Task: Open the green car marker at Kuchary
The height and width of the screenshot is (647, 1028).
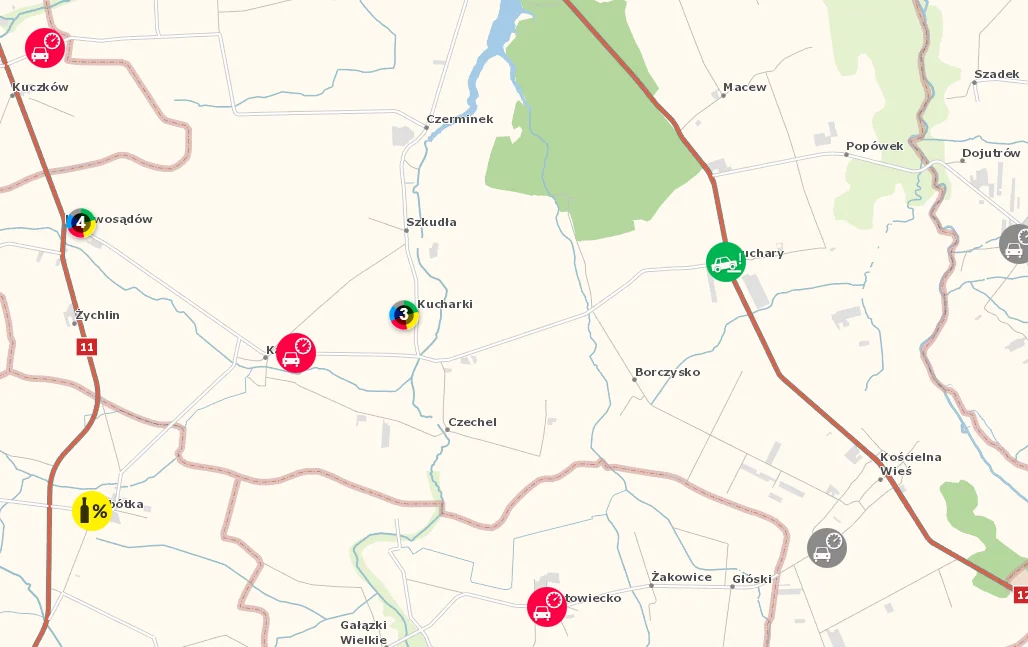Action: (x=726, y=262)
